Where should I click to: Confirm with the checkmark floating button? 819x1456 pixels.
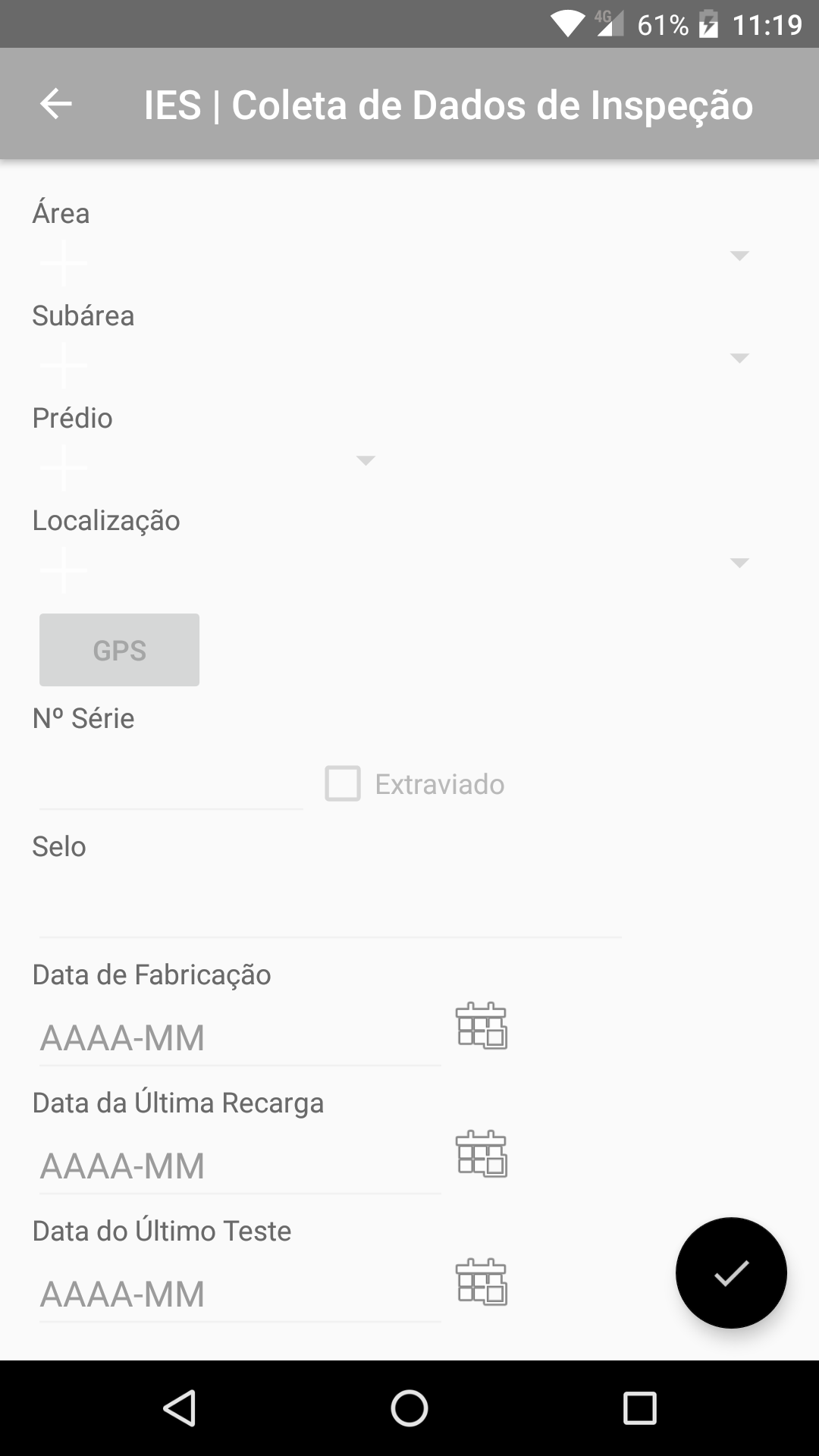point(731,1273)
